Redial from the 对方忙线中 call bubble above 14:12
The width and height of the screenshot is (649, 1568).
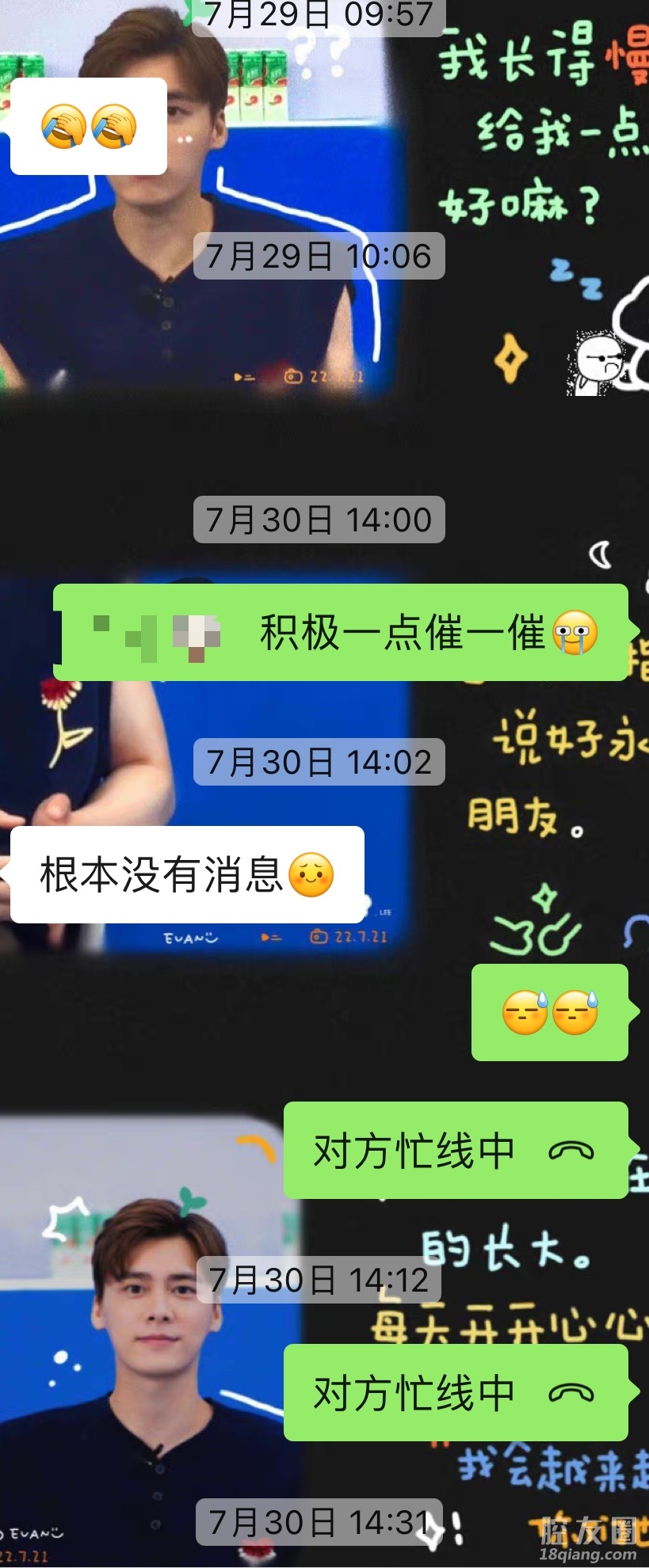[x=455, y=1150]
